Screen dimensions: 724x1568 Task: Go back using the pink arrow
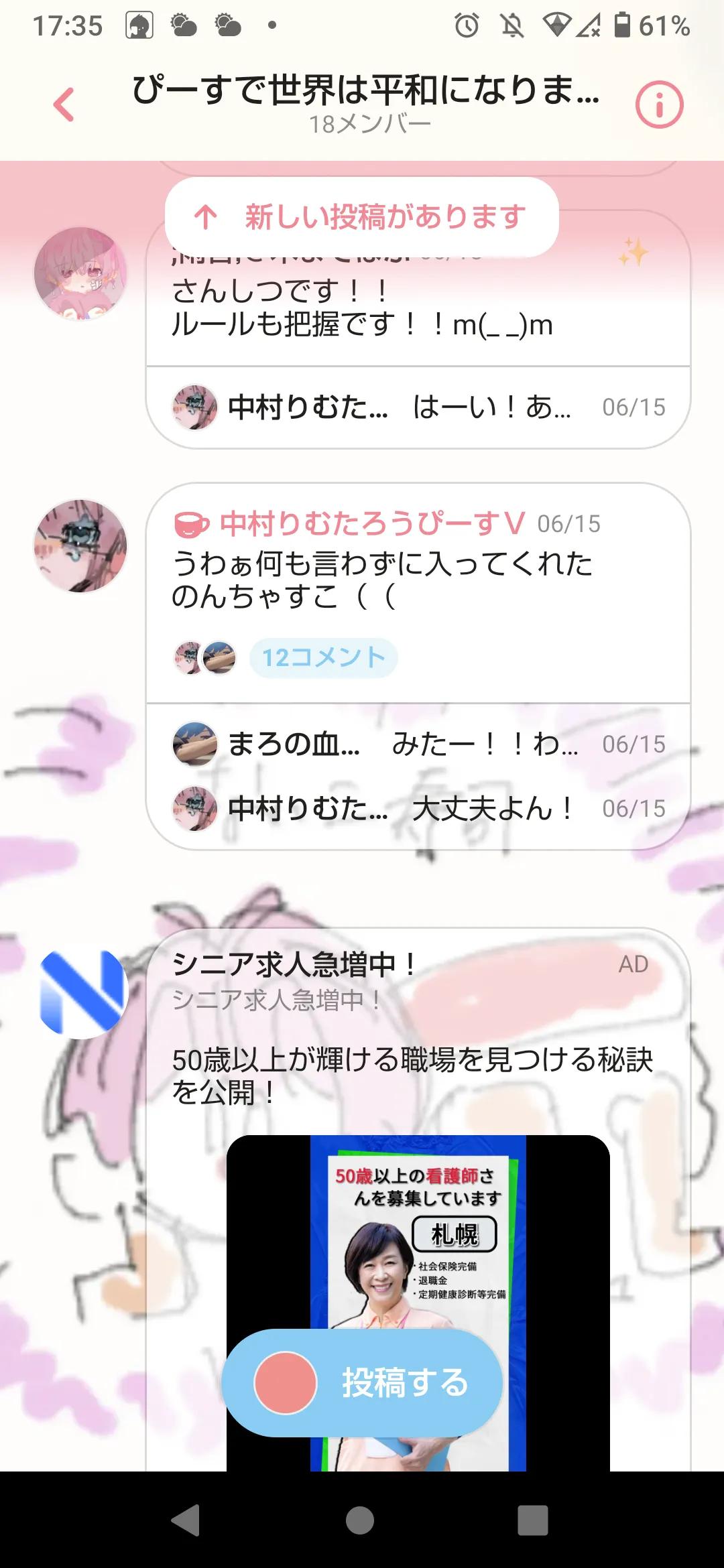click(x=64, y=105)
